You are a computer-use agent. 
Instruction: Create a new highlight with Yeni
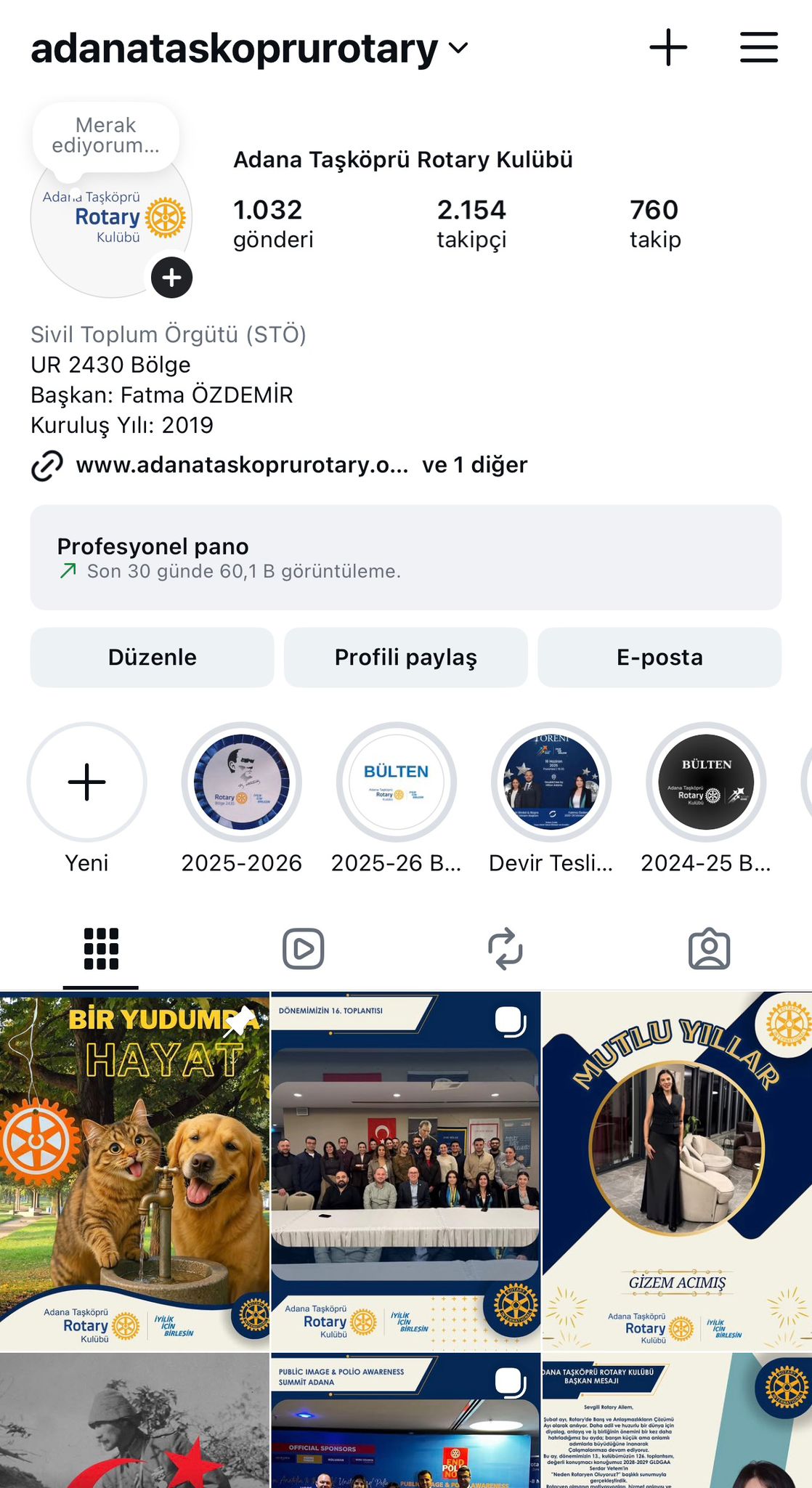(x=87, y=783)
